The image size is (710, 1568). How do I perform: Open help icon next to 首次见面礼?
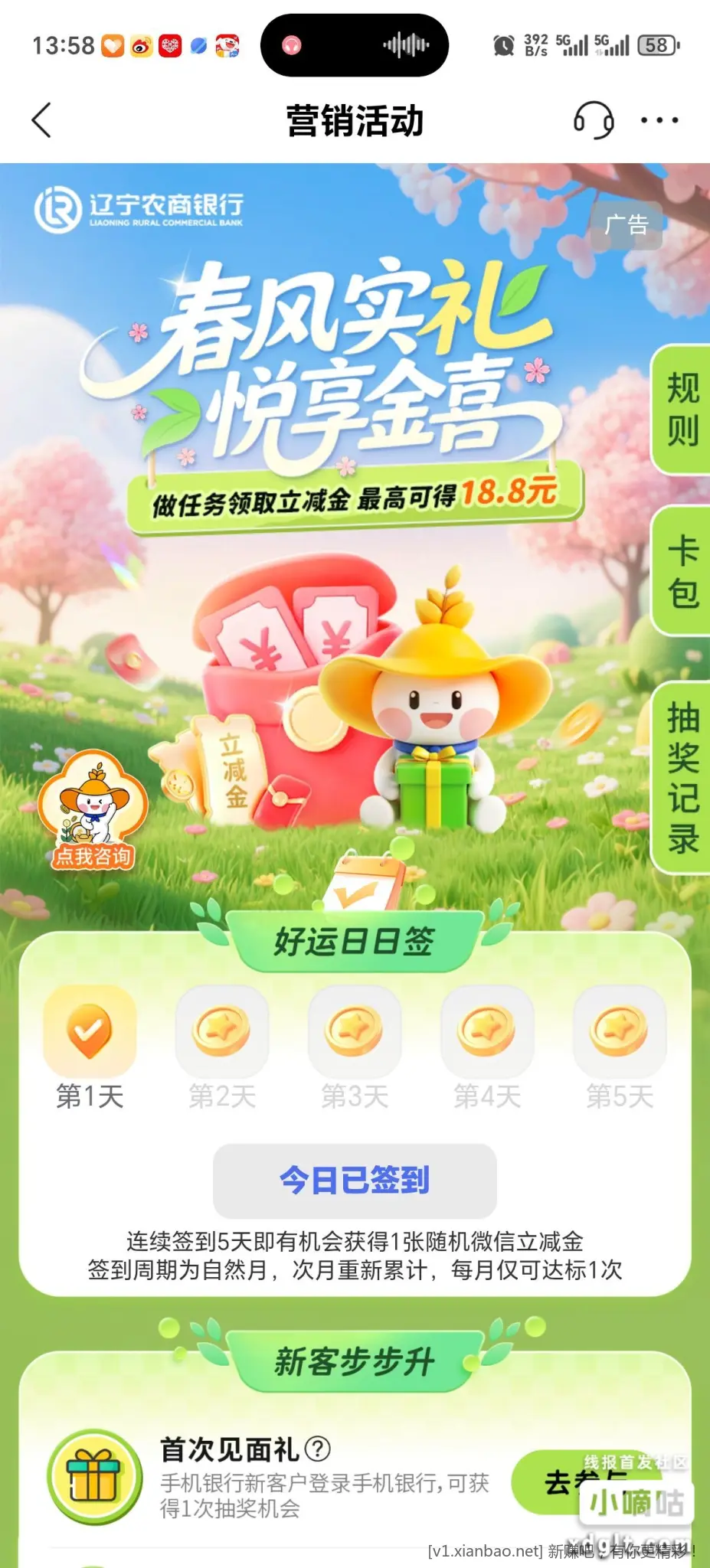click(318, 1448)
